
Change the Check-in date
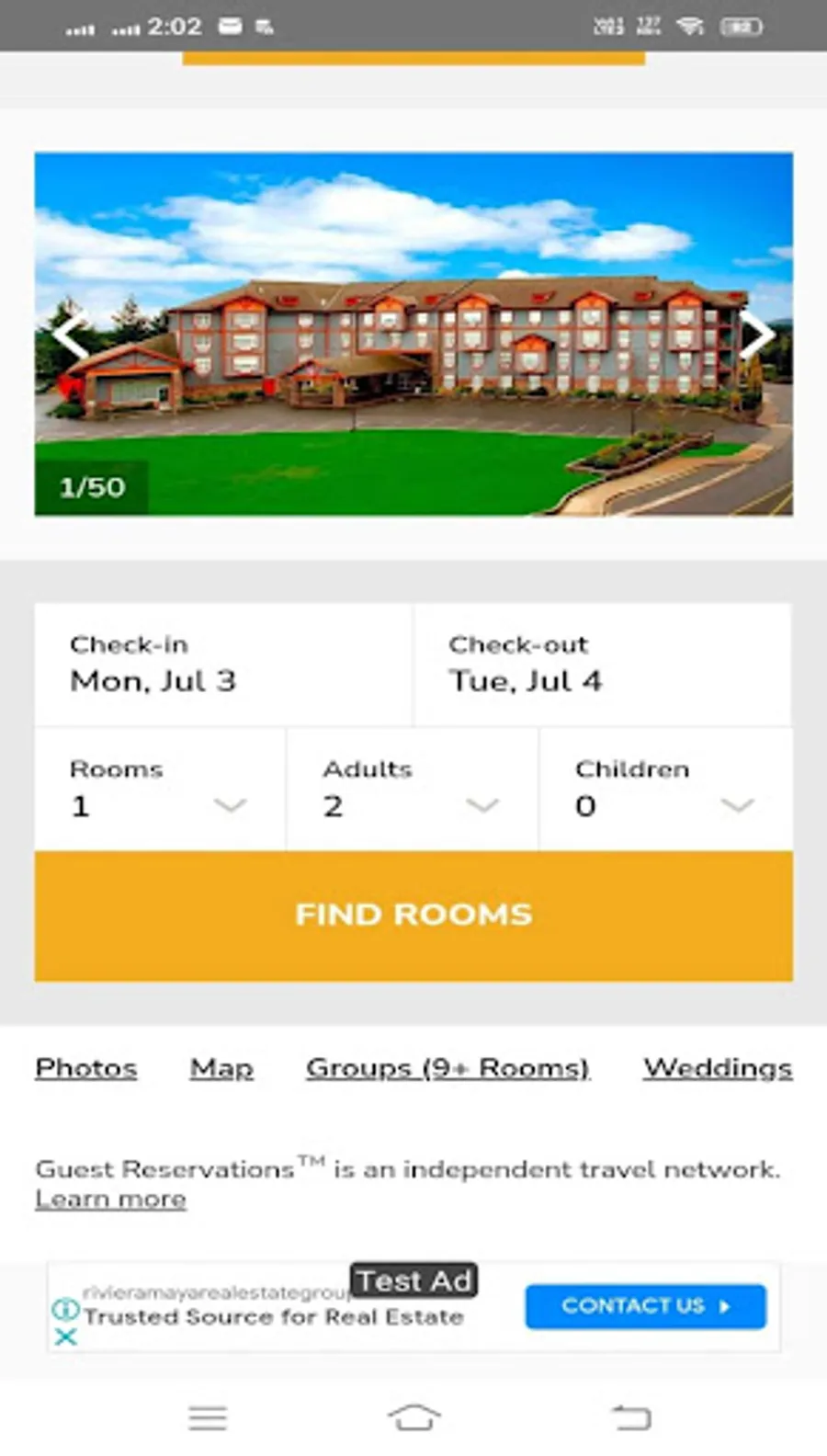pyautogui.click(x=223, y=665)
